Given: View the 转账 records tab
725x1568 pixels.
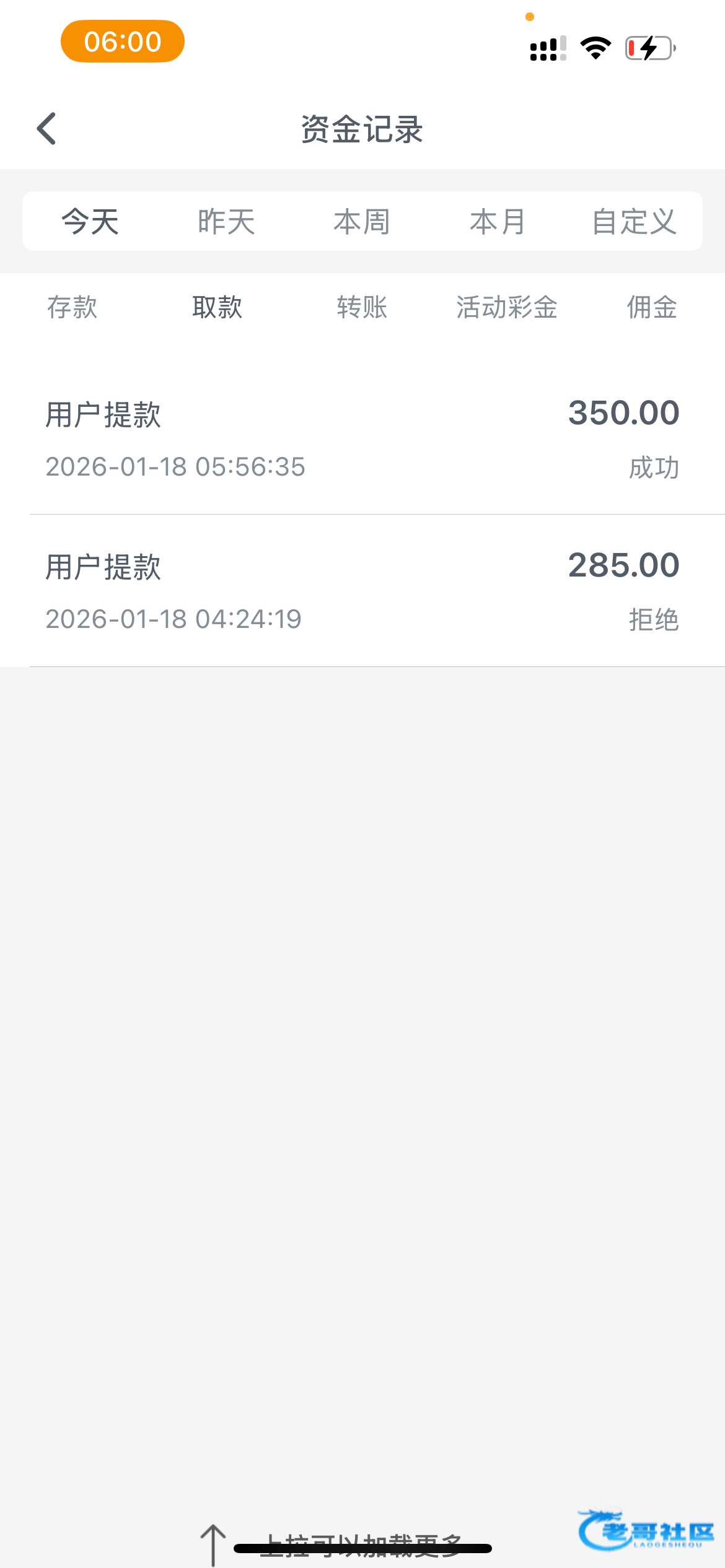Looking at the screenshot, I should tap(362, 307).
